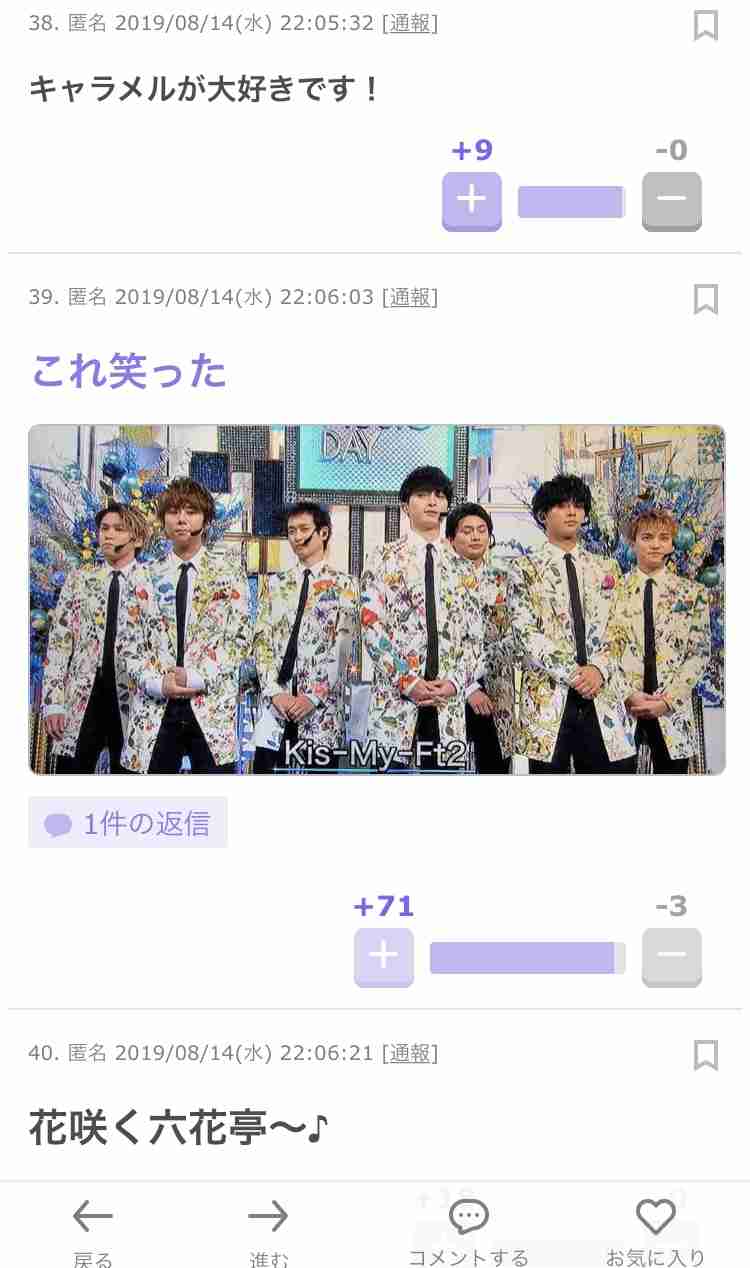Bookmark comment 40

[706, 1055]
